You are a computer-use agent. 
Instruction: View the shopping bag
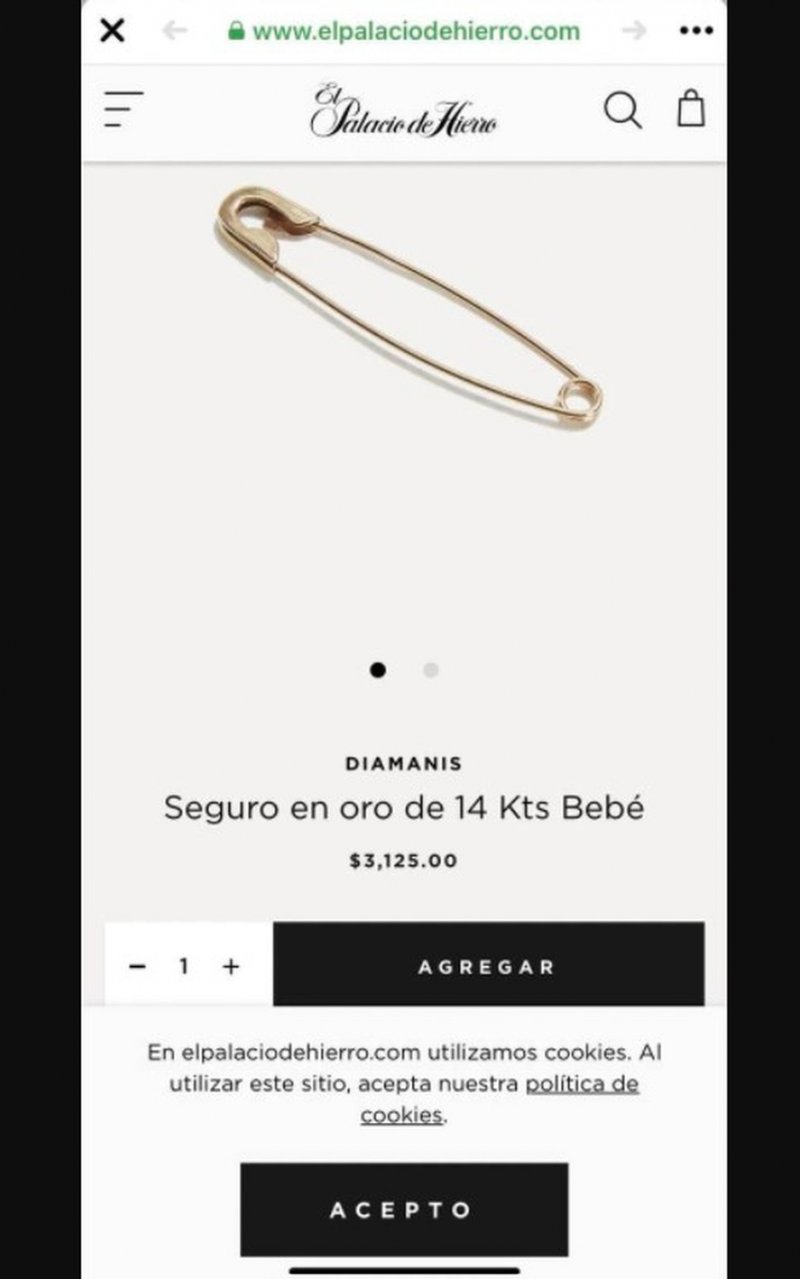tap(691, 108)
